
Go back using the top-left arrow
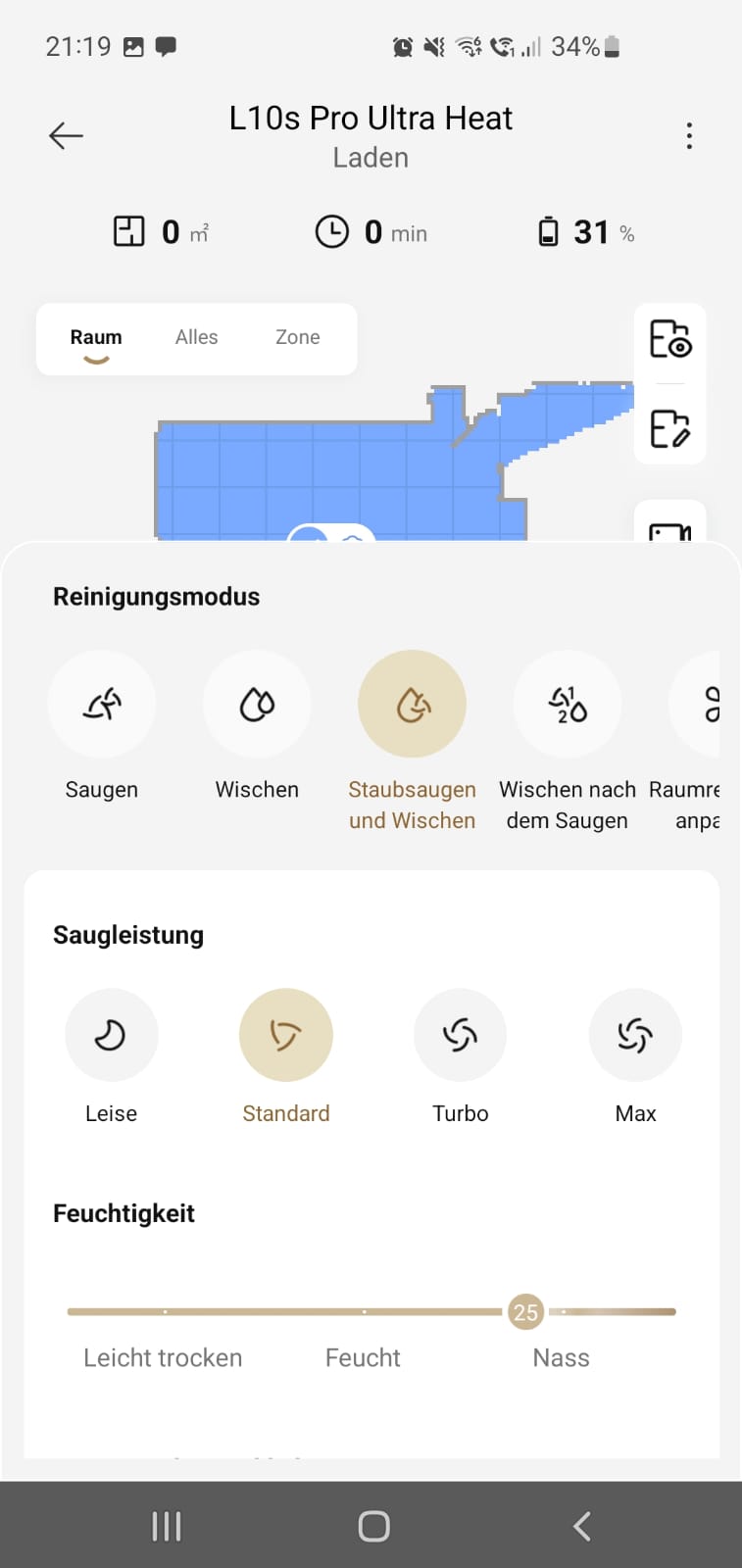[66, 135]
